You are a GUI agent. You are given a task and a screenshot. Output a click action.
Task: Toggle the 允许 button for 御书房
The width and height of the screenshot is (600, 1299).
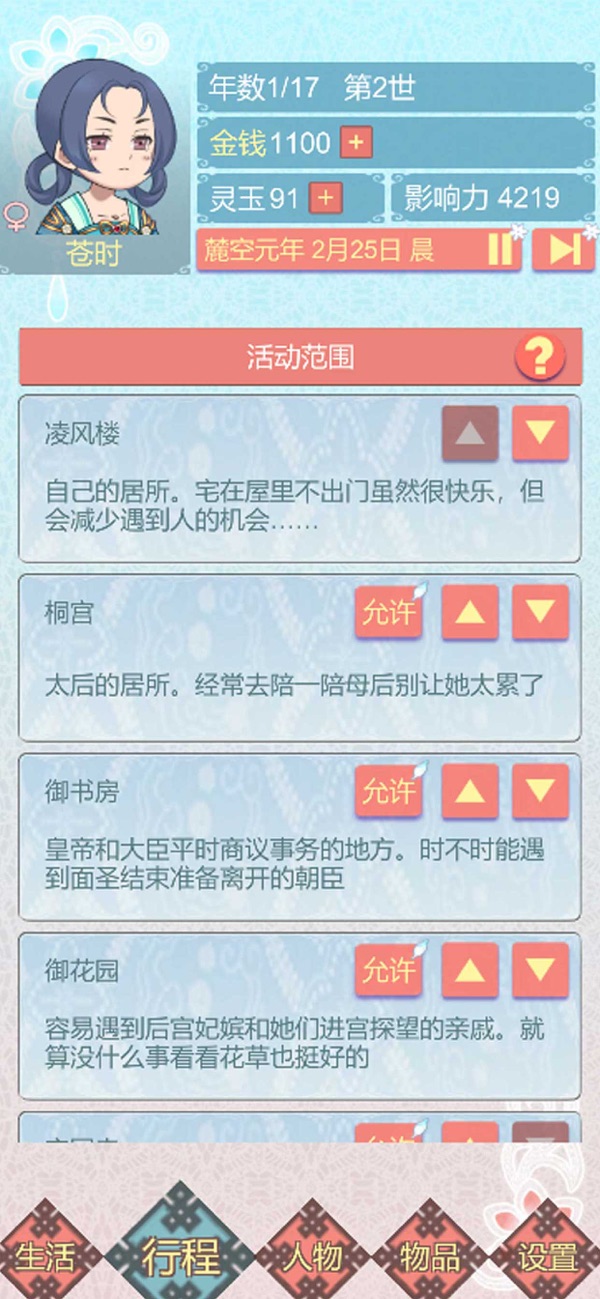point(388,792)
